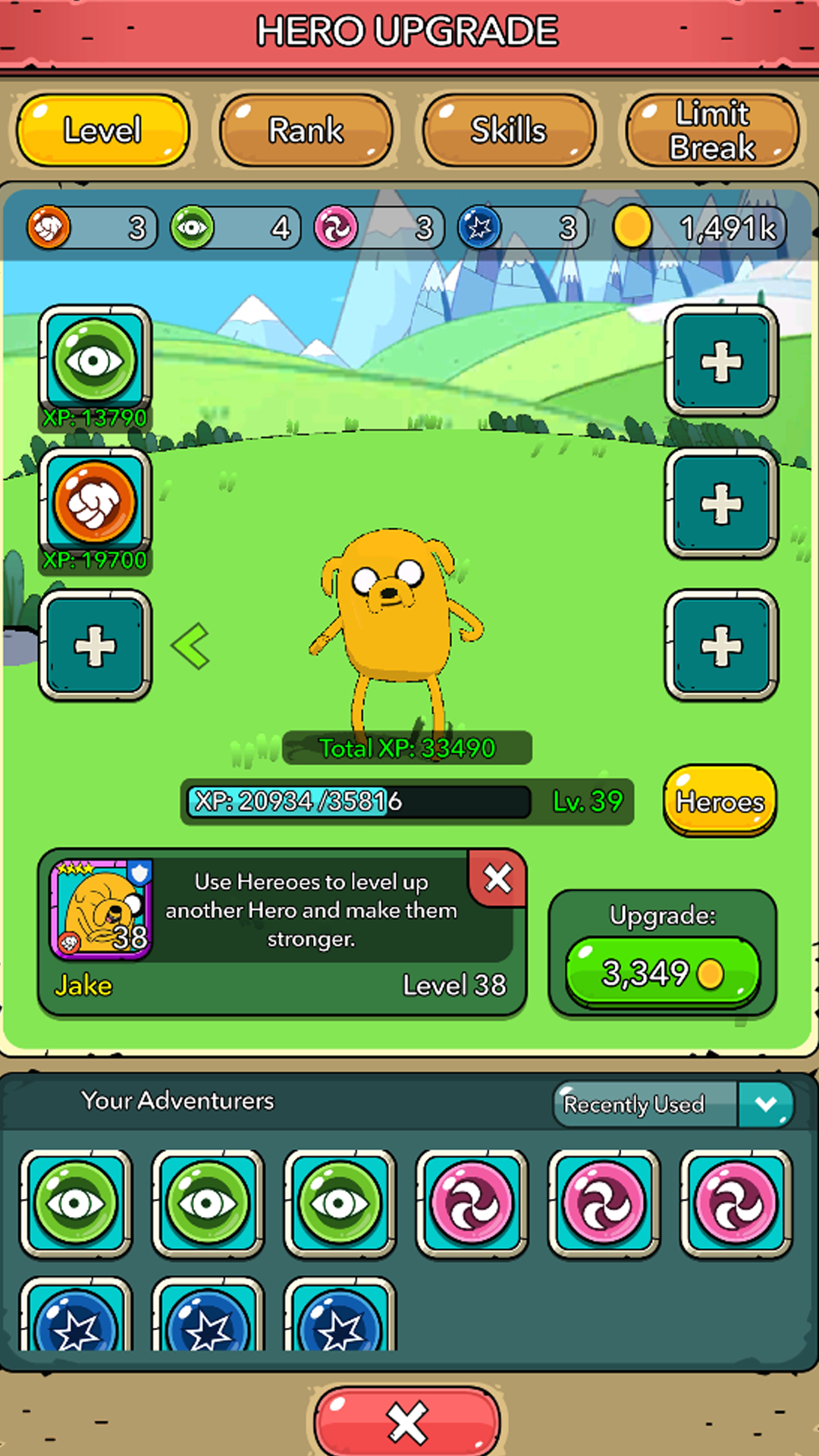This screenshot has width=819, height=1456.
Task: Open the Skills tab
Action: pyautogui.click(x=509, y=130)
